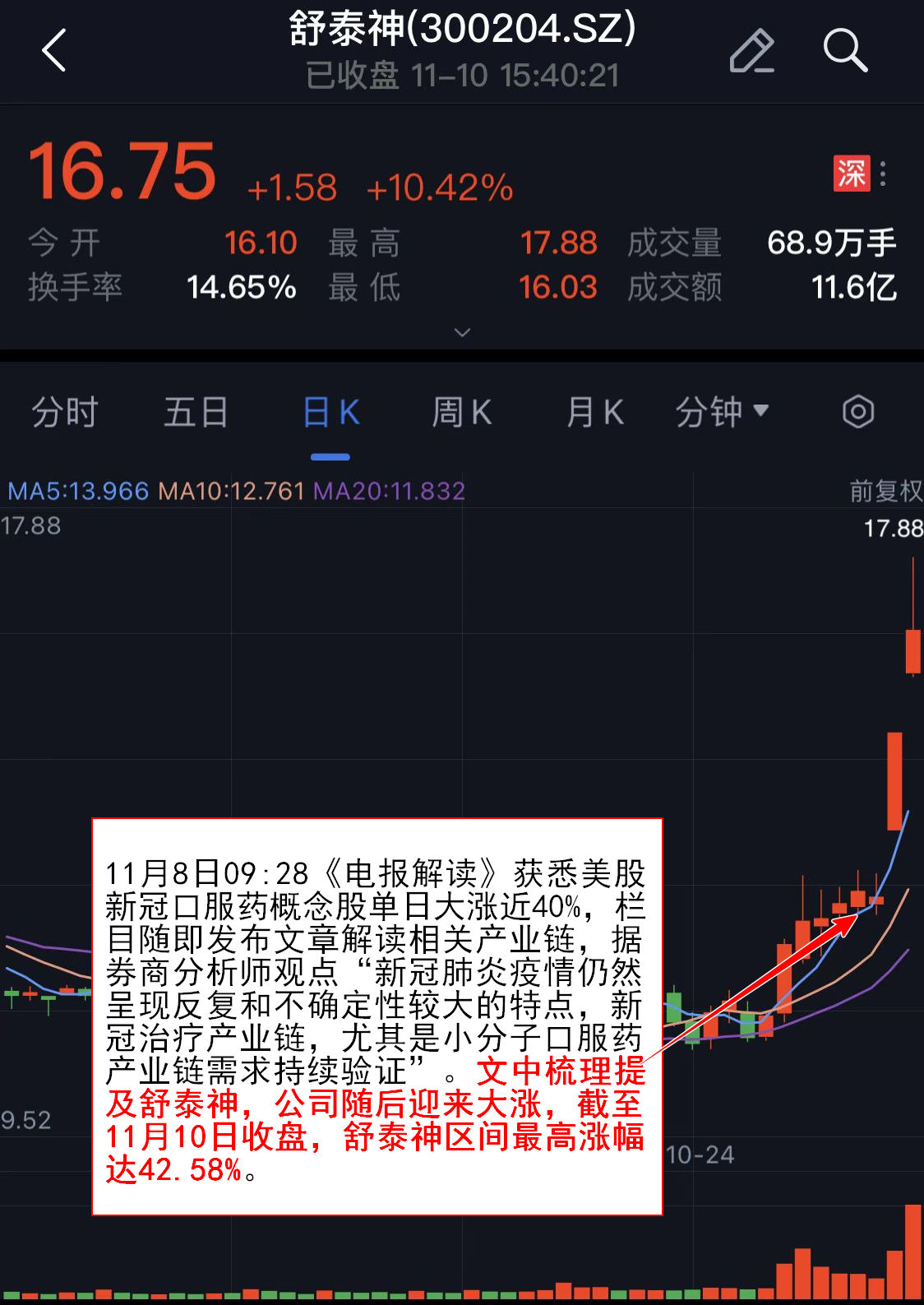The width and height of the screenshot is (924, 1305).
Task: Search for another stock
Action: coord(845,51)
